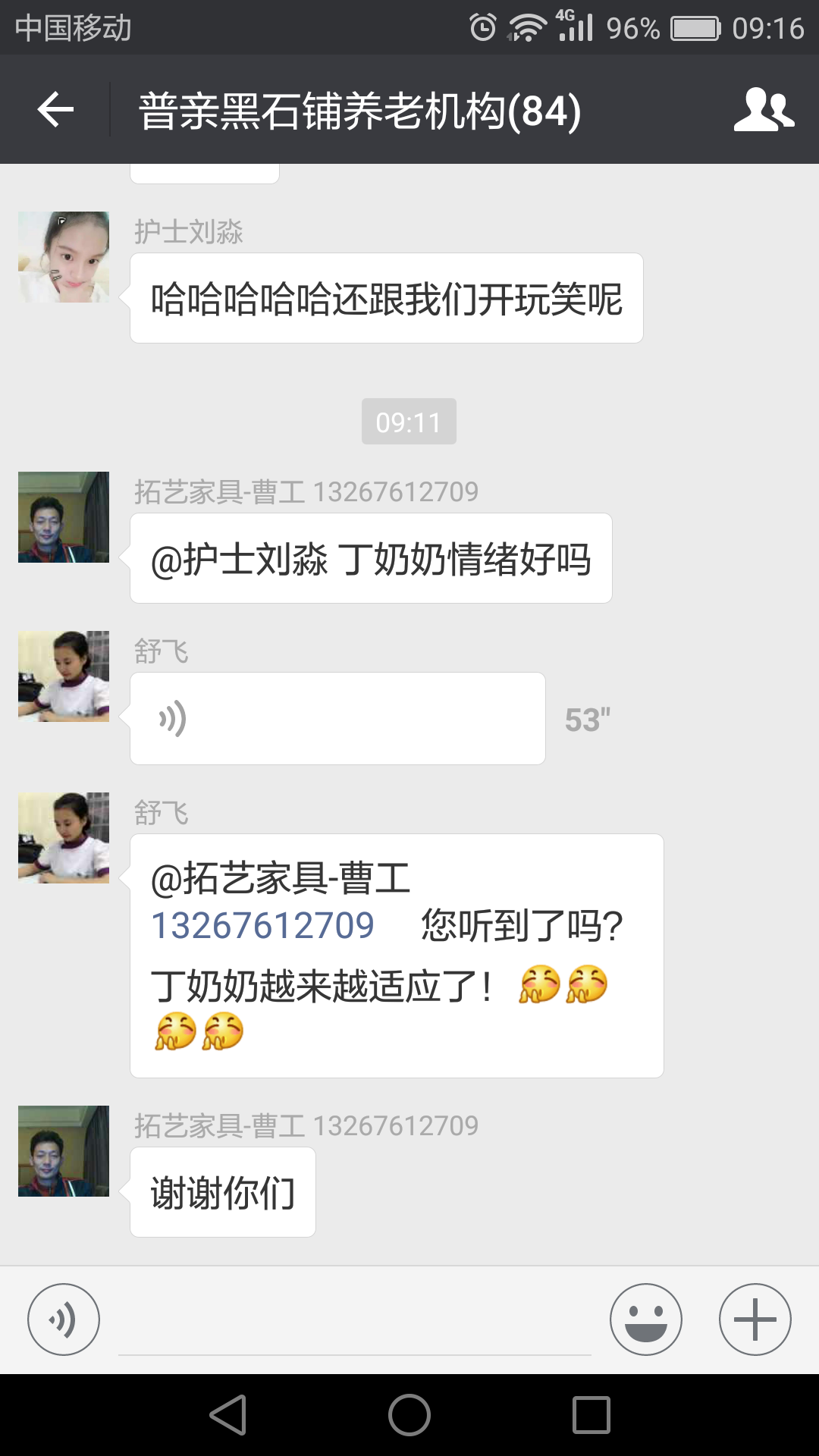Open 护士刘淼's profile avatar
Screen dimensions: 819x1456
tap(64, 257)
